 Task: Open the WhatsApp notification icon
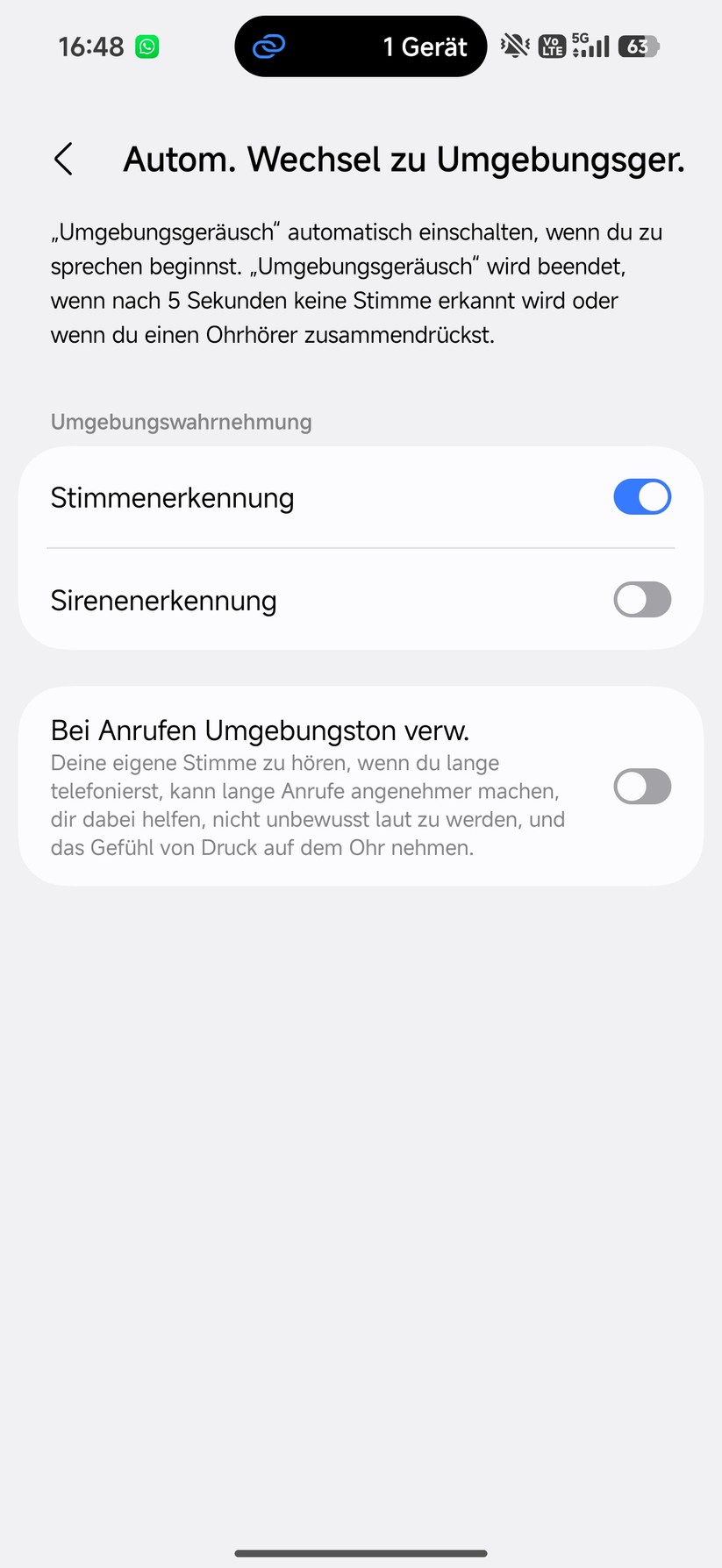pos(146,45)
